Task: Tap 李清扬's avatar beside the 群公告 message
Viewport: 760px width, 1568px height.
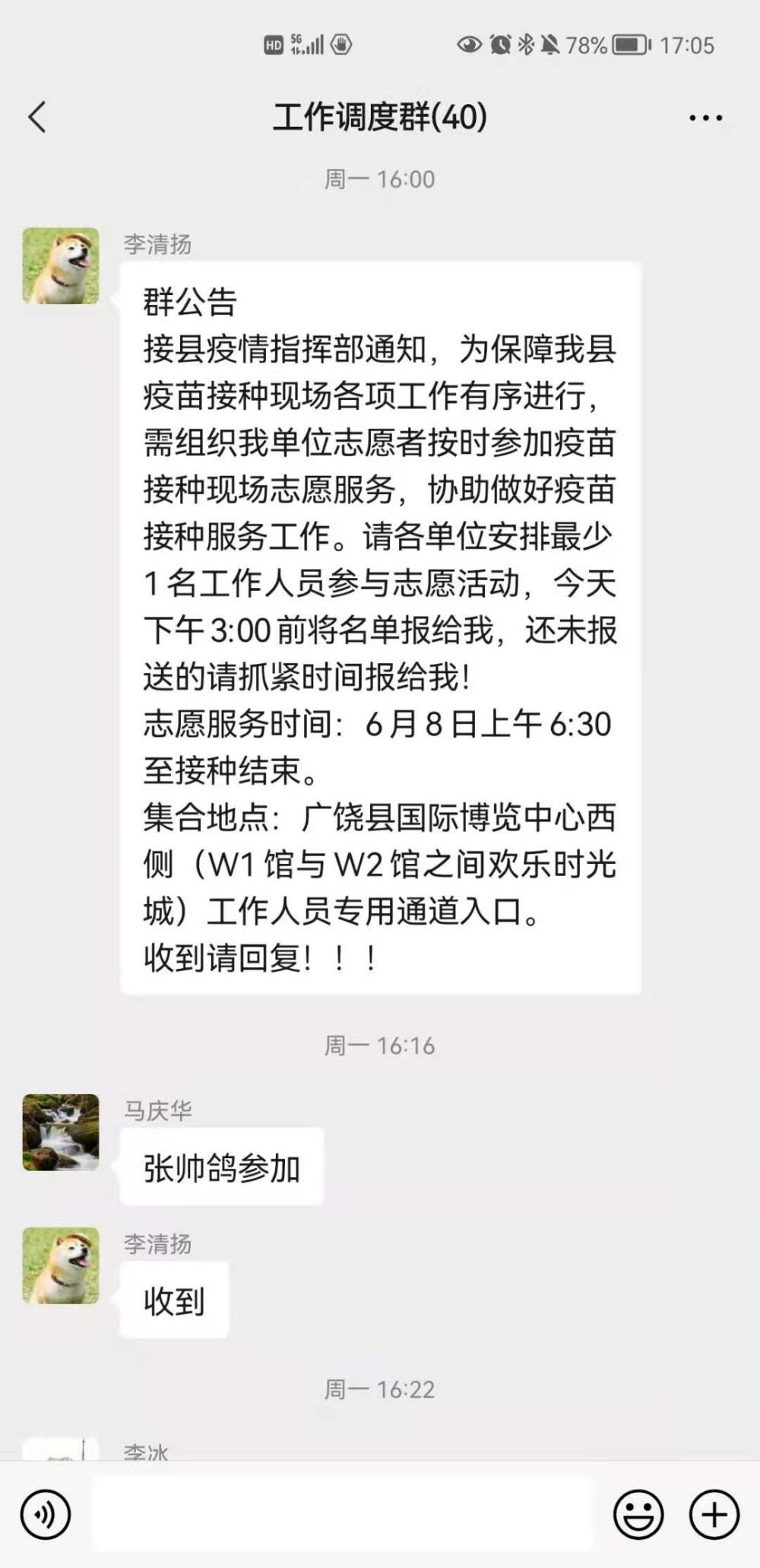Action: click(61, 266)
